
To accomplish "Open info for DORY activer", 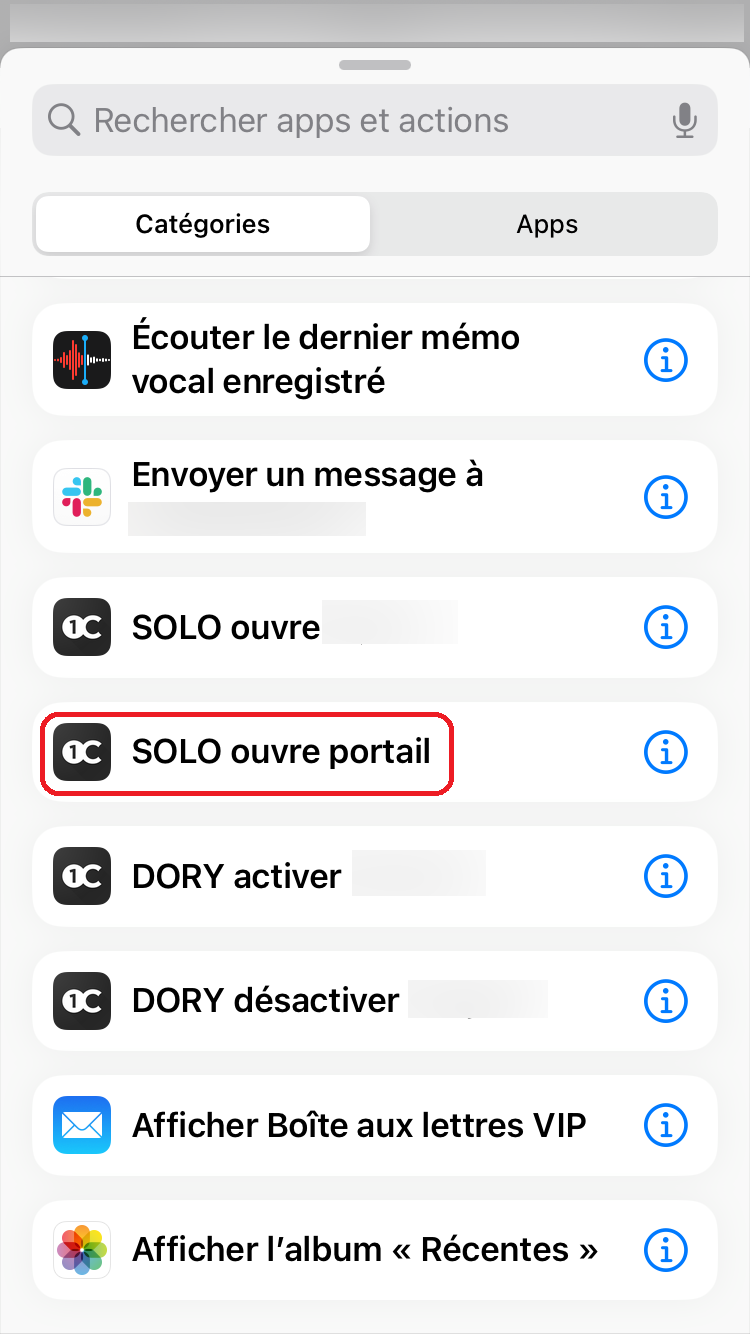I will (x=665, y=877).
